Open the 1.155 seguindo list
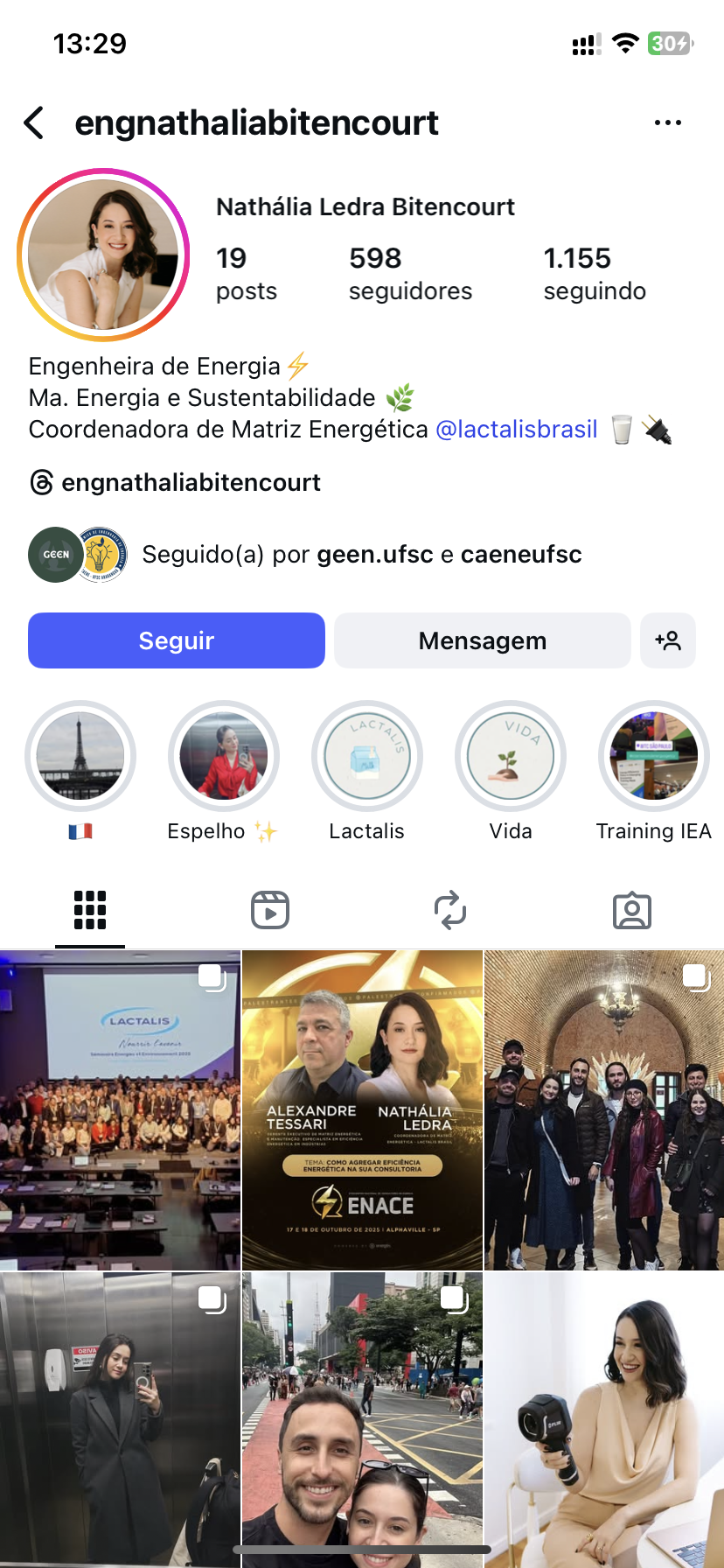The width and height of the screenshot is (724, 1568). click(x=594, y=273)
